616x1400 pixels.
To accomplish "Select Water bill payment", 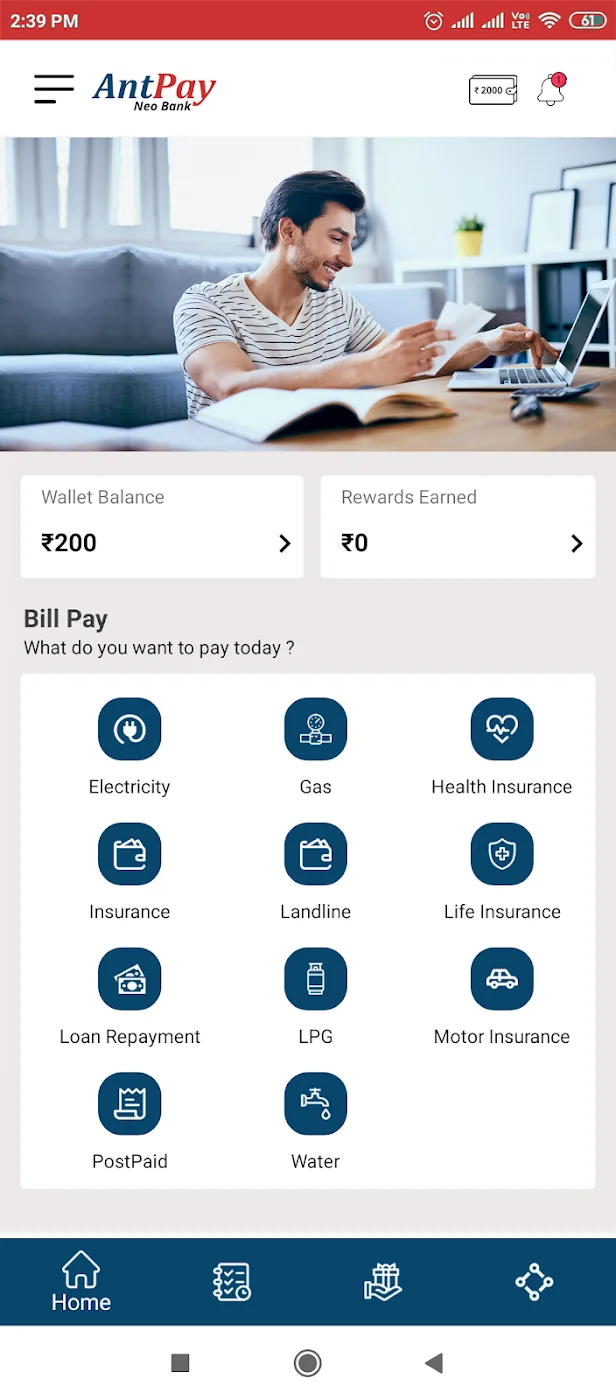I will [x=315, y=1105].
